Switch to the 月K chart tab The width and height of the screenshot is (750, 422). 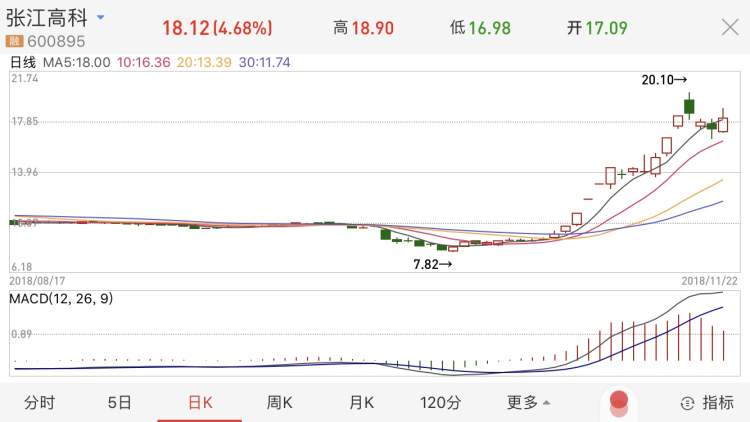[x=361, y=402]
